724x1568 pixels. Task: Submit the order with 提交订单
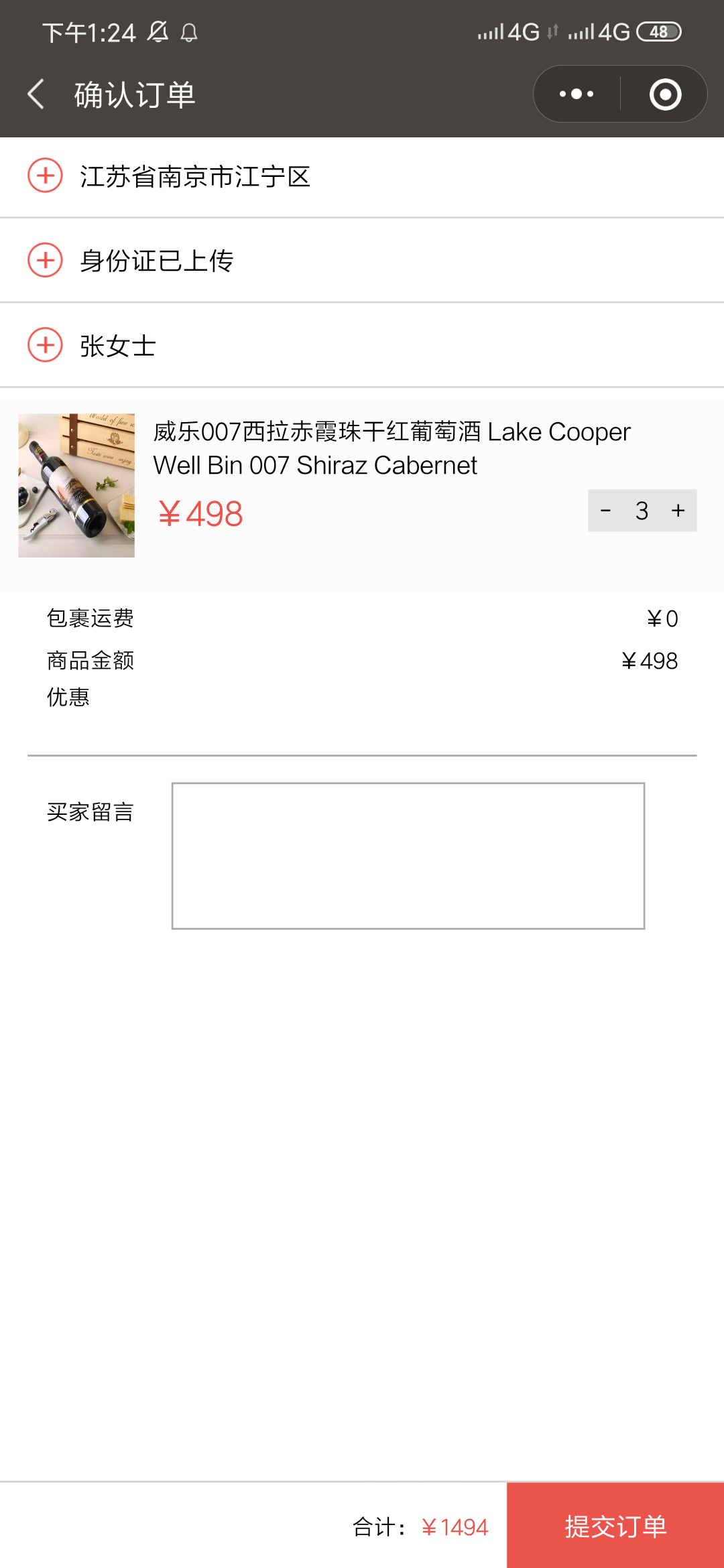point(615,1526)
